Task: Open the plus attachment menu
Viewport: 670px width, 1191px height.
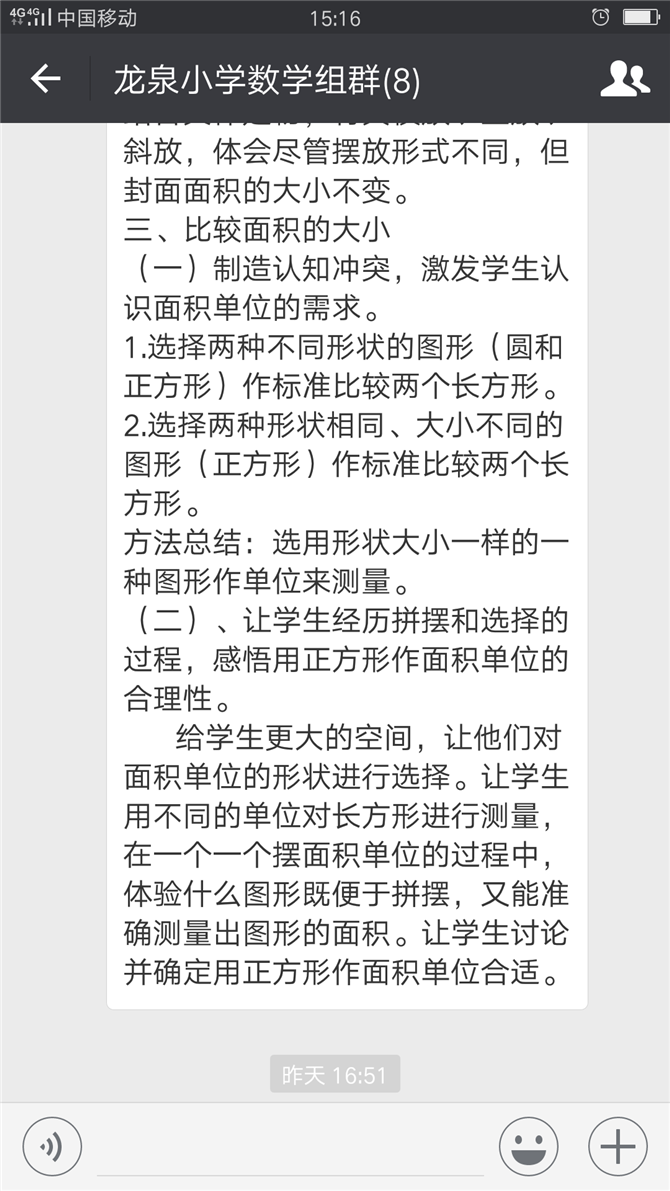Action: [618, 1146]
